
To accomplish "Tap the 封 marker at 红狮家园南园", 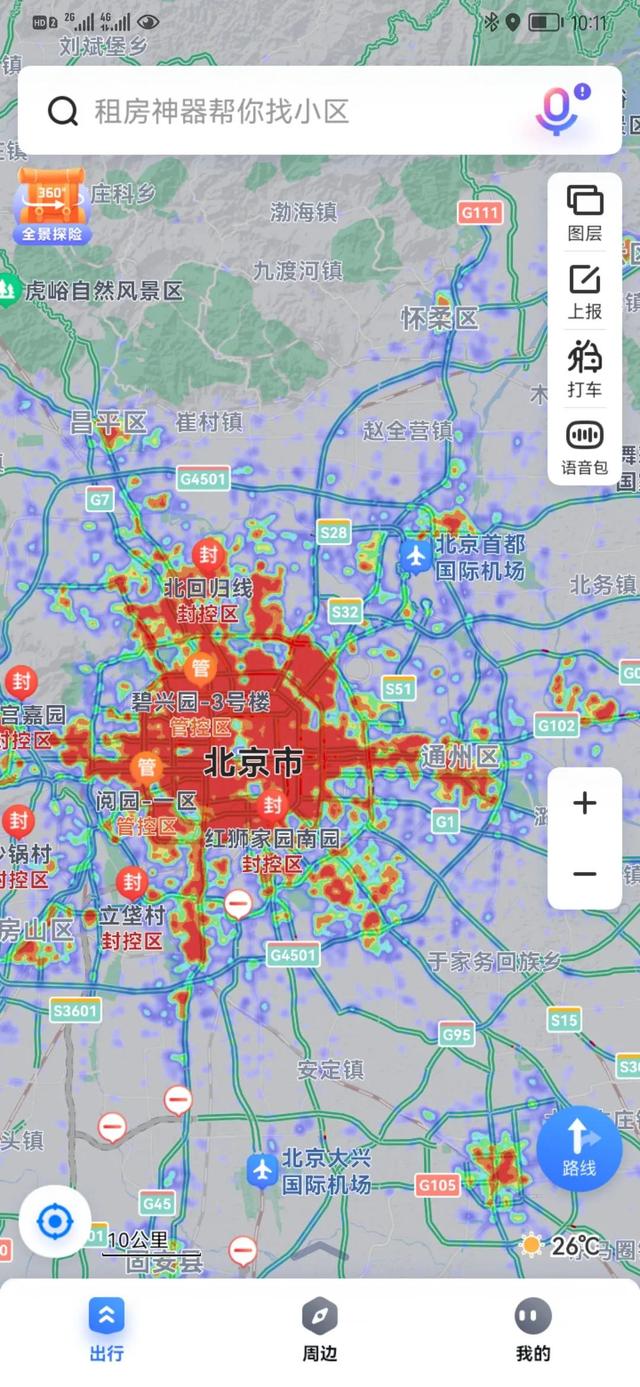I will [x=272, y=804].
